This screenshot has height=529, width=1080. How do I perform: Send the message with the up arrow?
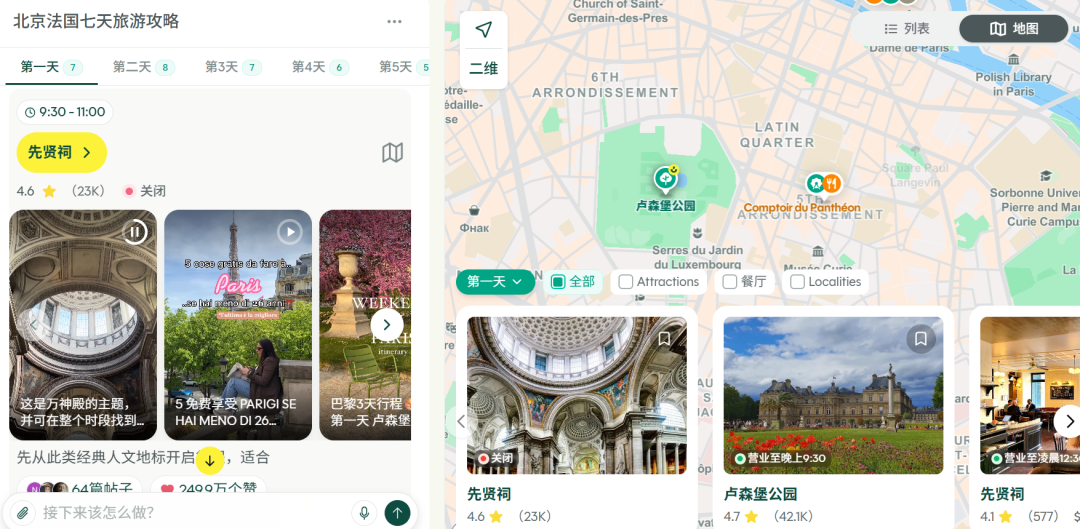[397, 512]
